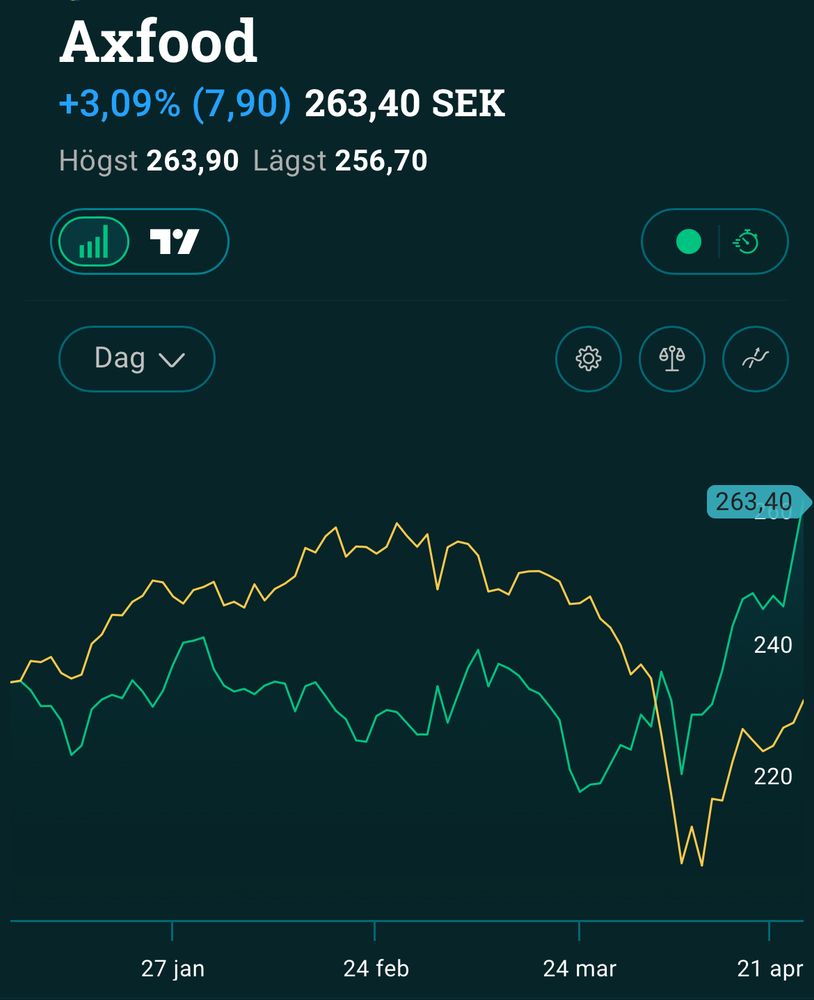Tap the trend line chart icon
The image size is (814, 1000).
click(x=755, y=359)
